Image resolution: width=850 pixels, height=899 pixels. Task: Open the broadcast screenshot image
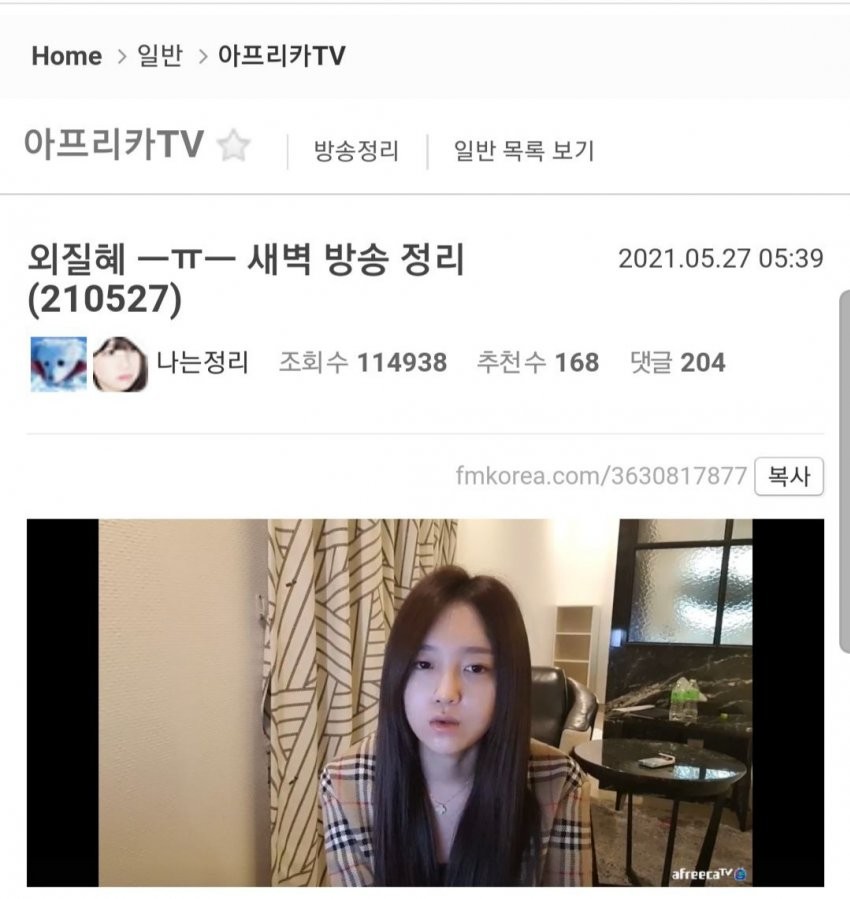pyautogui.click(x=425, y=702)
